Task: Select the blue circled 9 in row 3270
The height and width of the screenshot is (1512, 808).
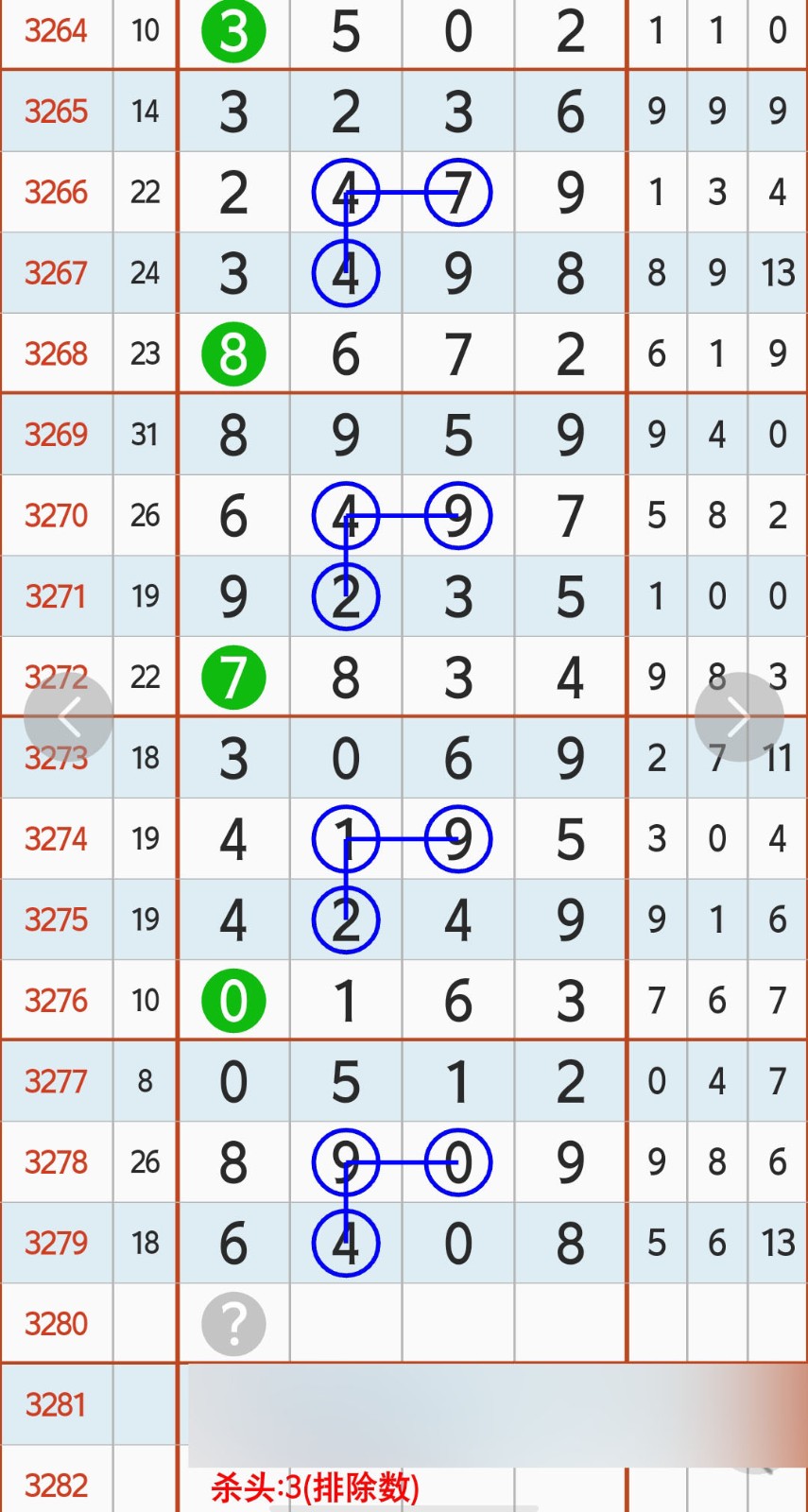Action: (x=457, y=516)
